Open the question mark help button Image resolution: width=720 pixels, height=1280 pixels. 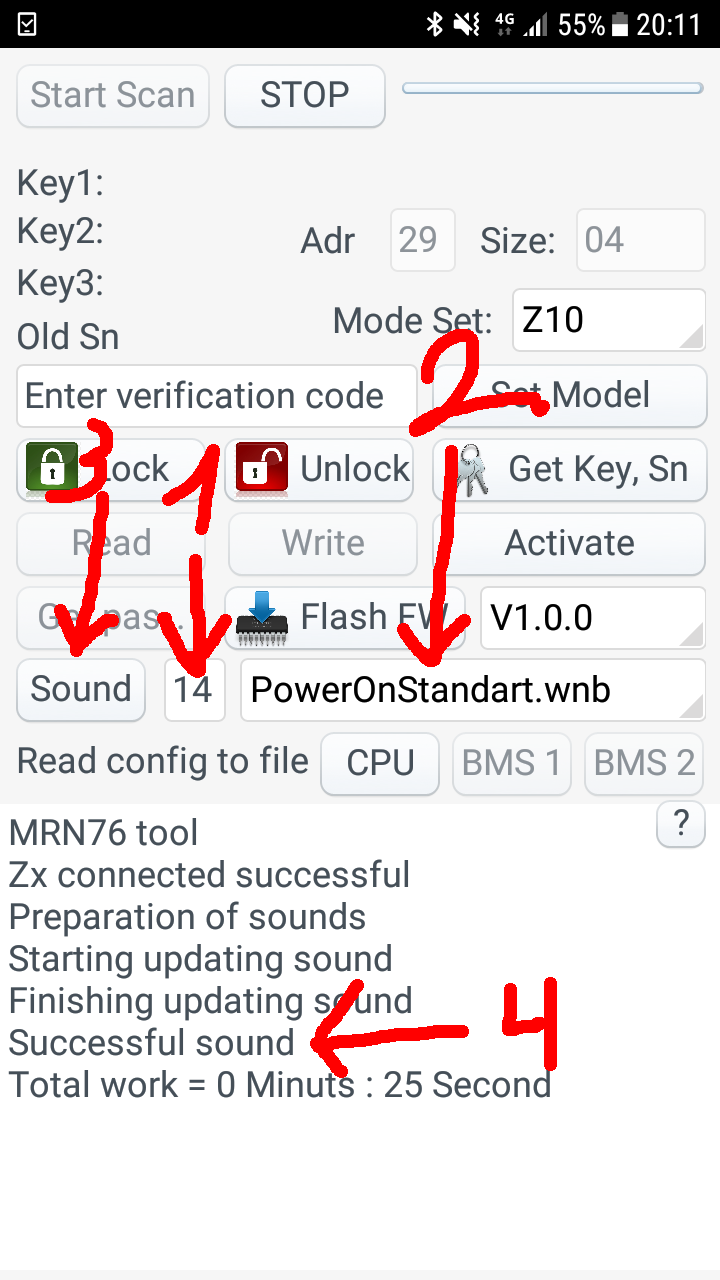pyautogui.click(x=681, y=825)
